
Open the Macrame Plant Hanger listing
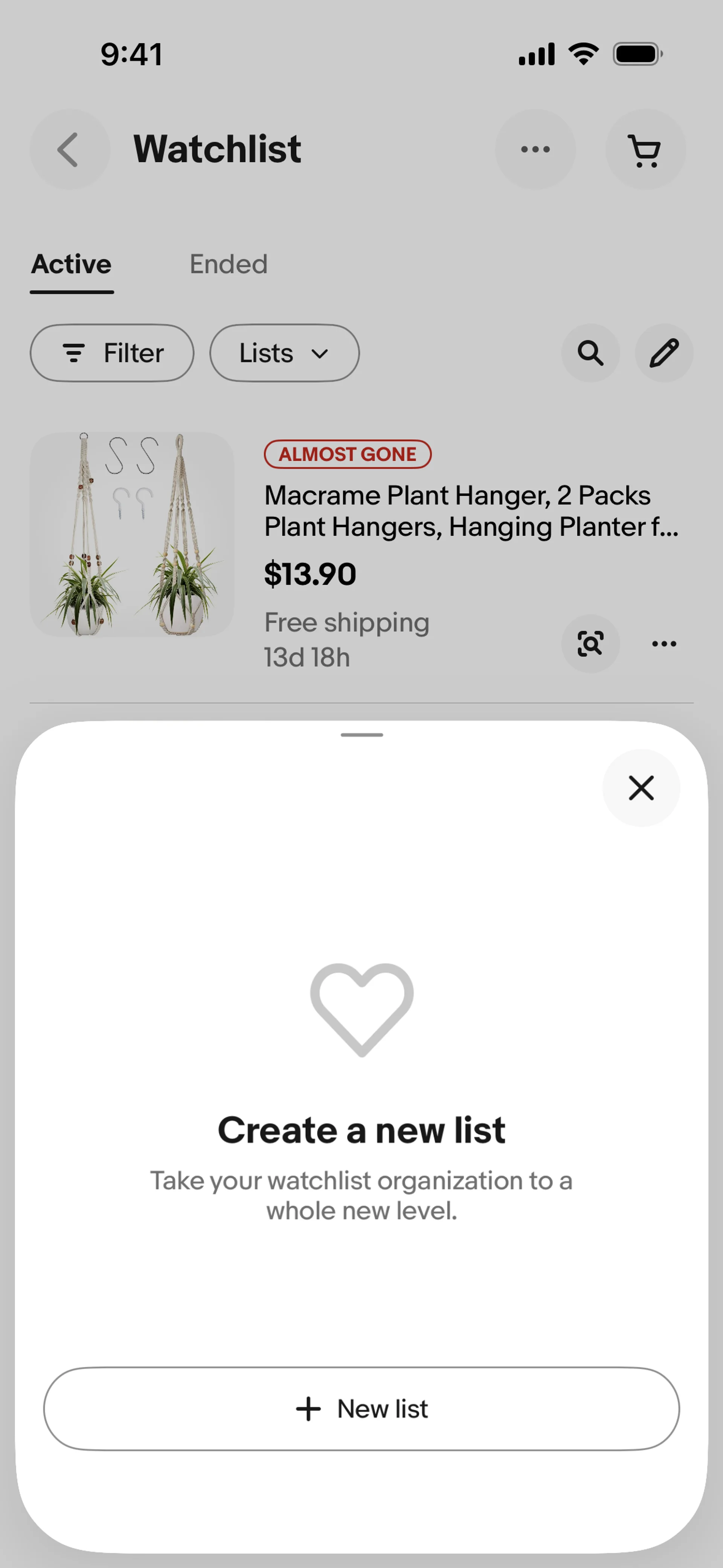point(471,511)
